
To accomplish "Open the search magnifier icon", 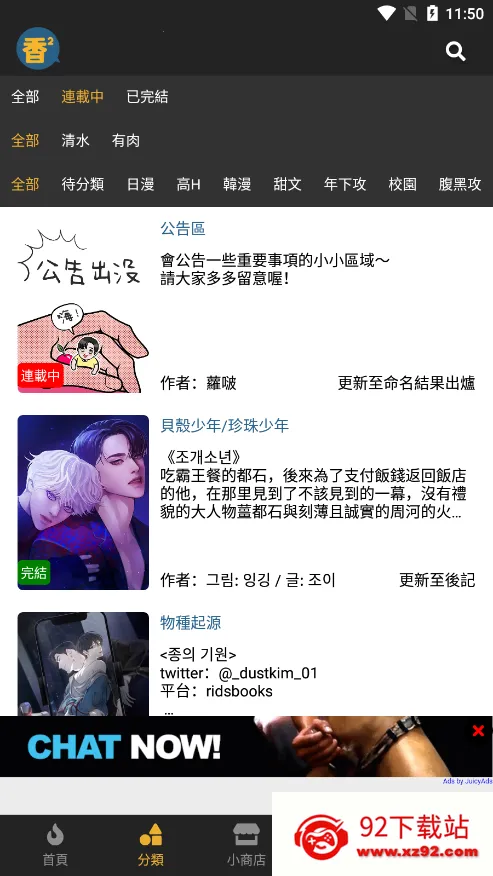I will coord(456,51).
